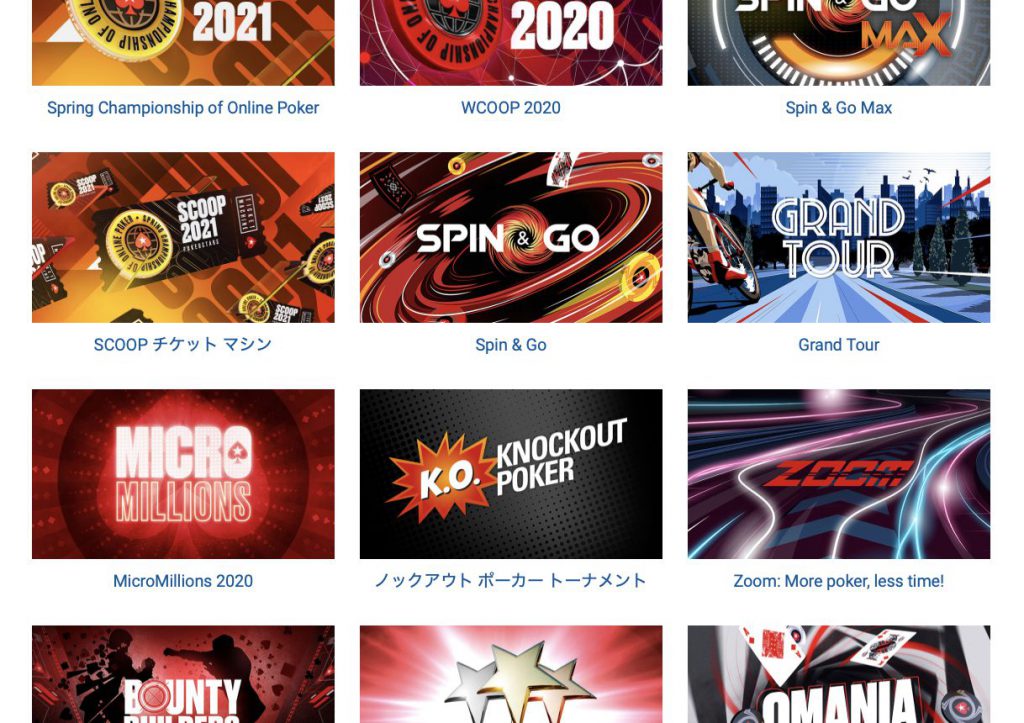
Task: Open the Spring Championship of Online Poker link
Action: [183, 108]
